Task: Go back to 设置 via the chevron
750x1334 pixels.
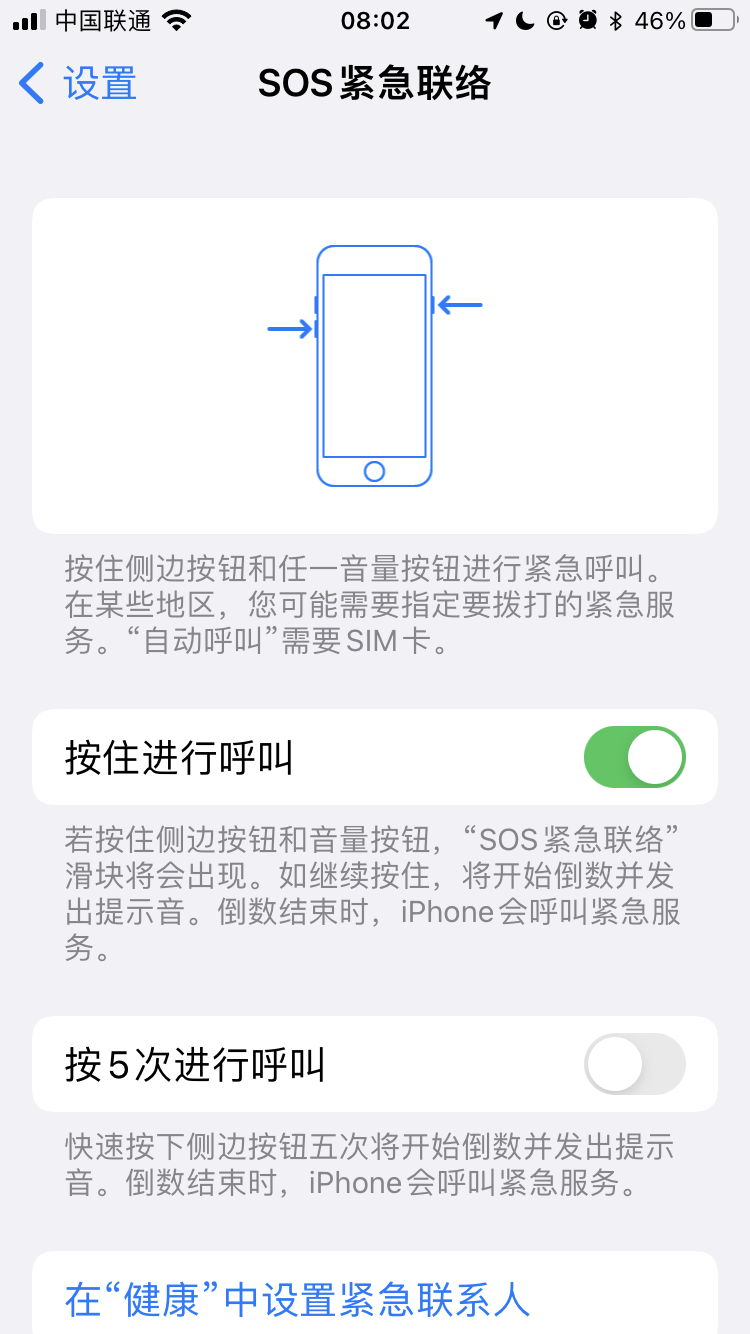Action: [x=33, y=84]
